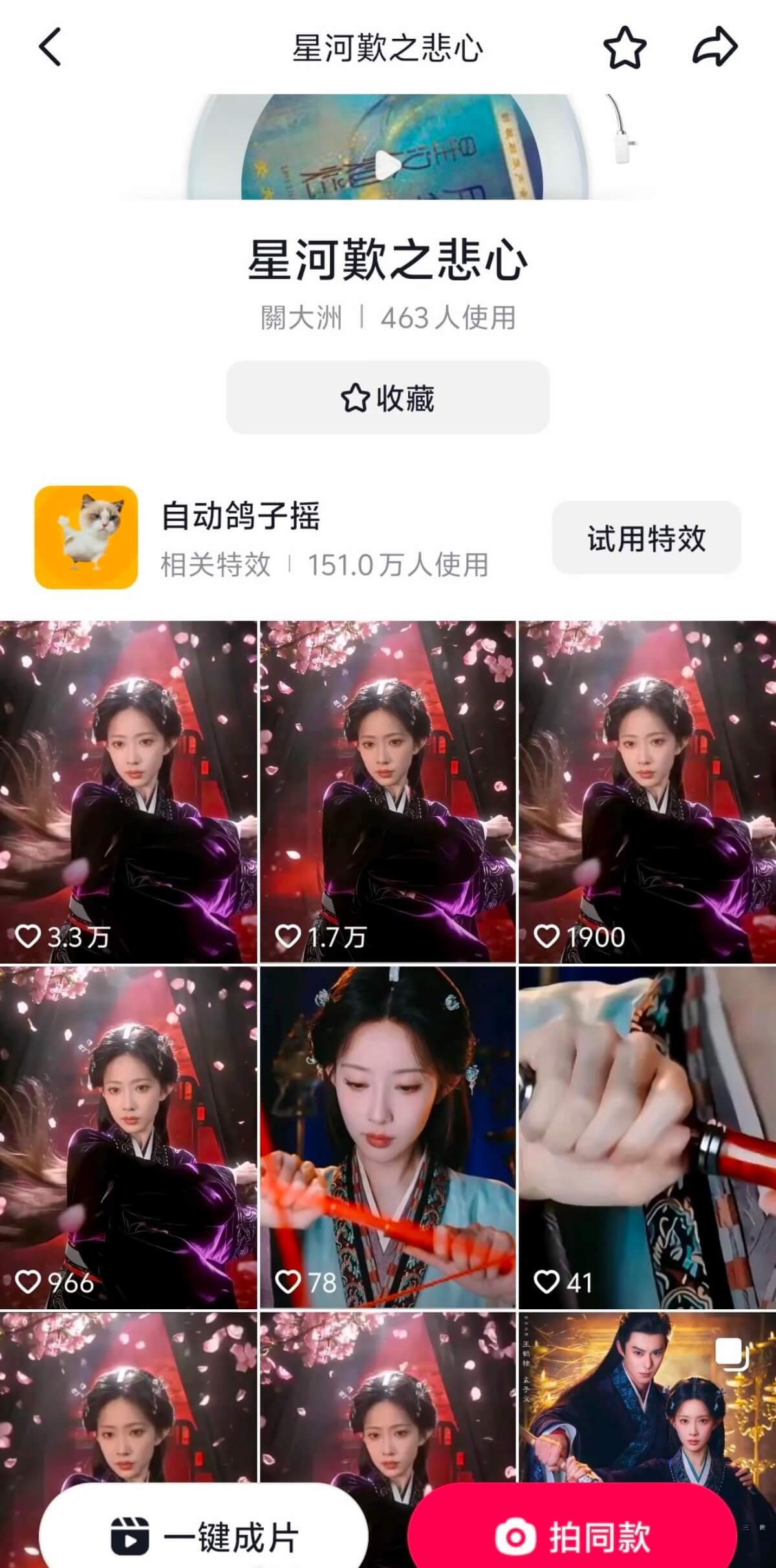Tap the 收藏 button to favorite

point(387,398)
